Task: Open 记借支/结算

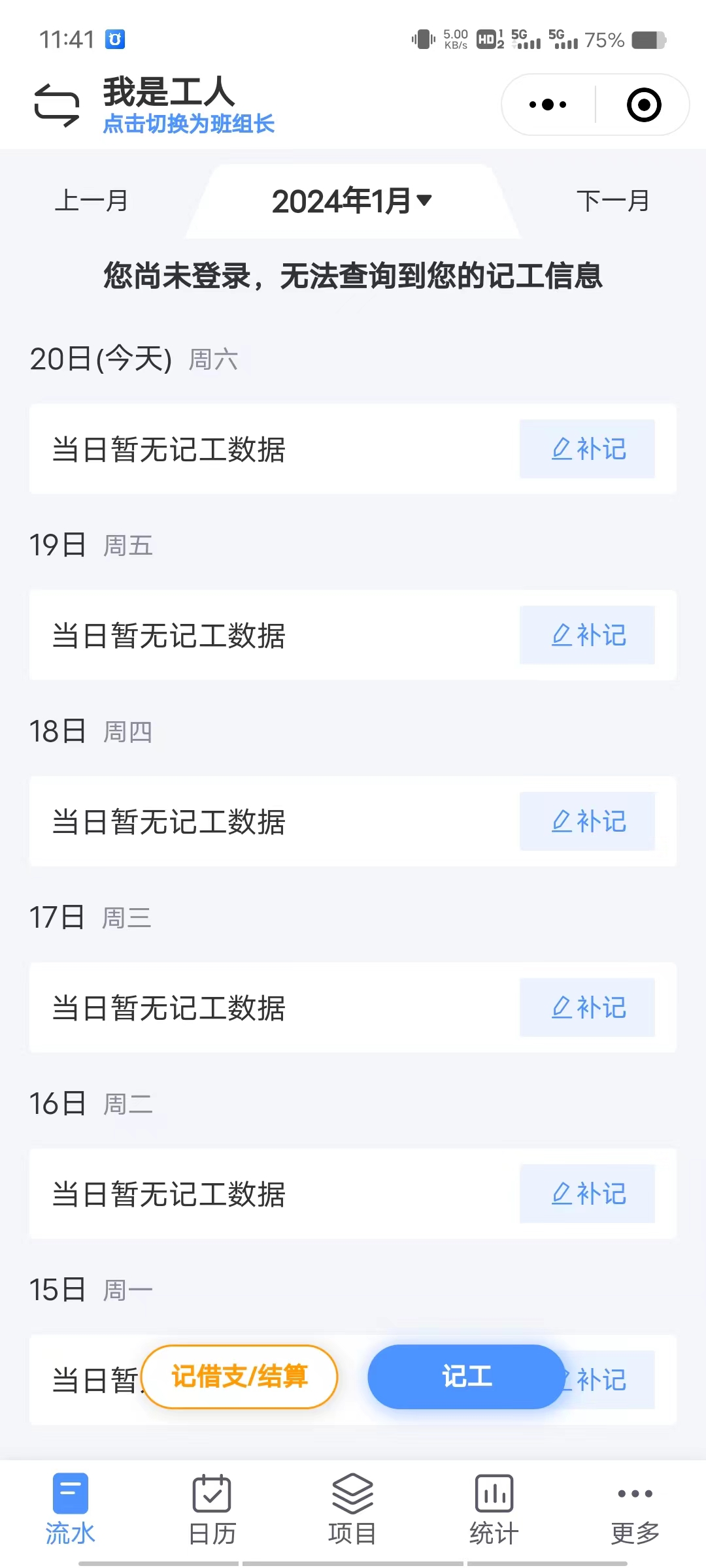Action: click(239, 1377)
